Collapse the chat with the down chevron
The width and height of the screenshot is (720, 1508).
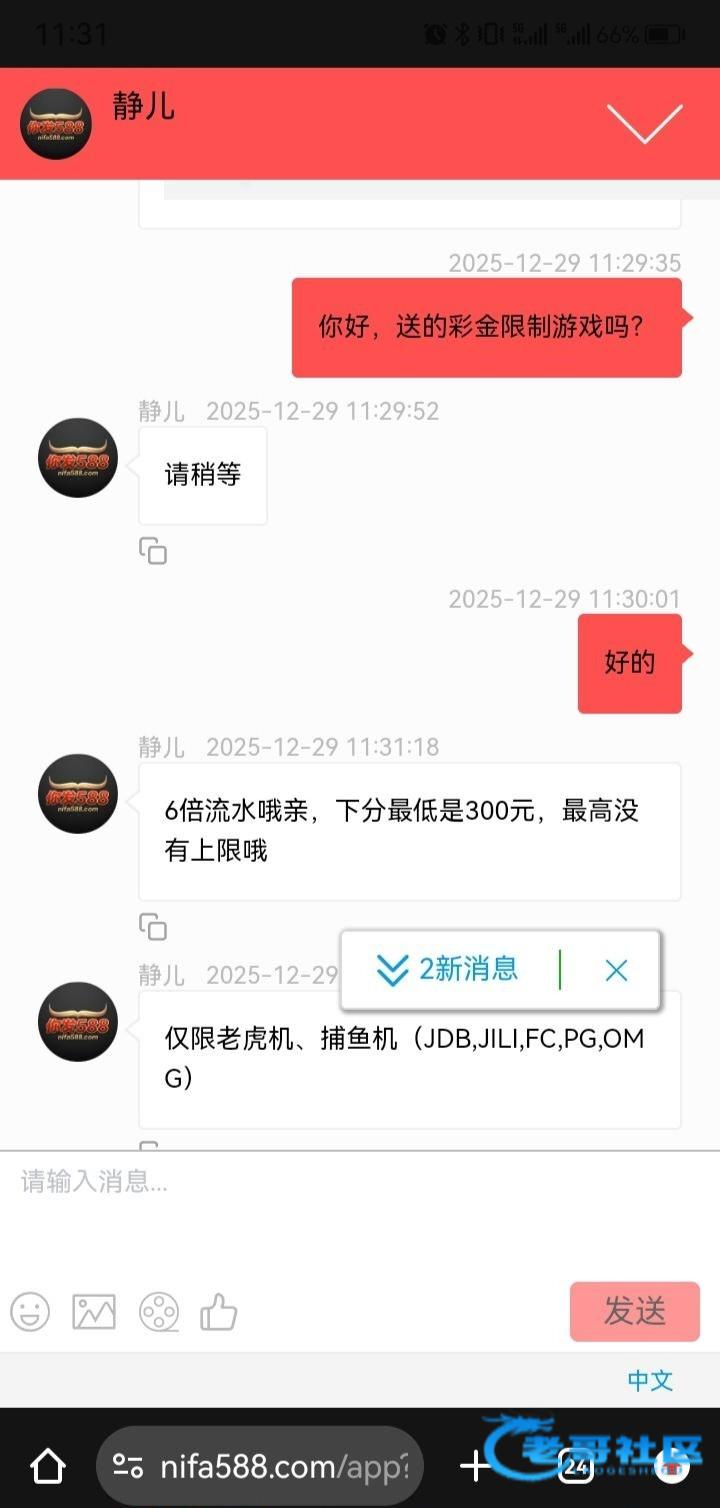pyautogui.click(x=644, y=124)
